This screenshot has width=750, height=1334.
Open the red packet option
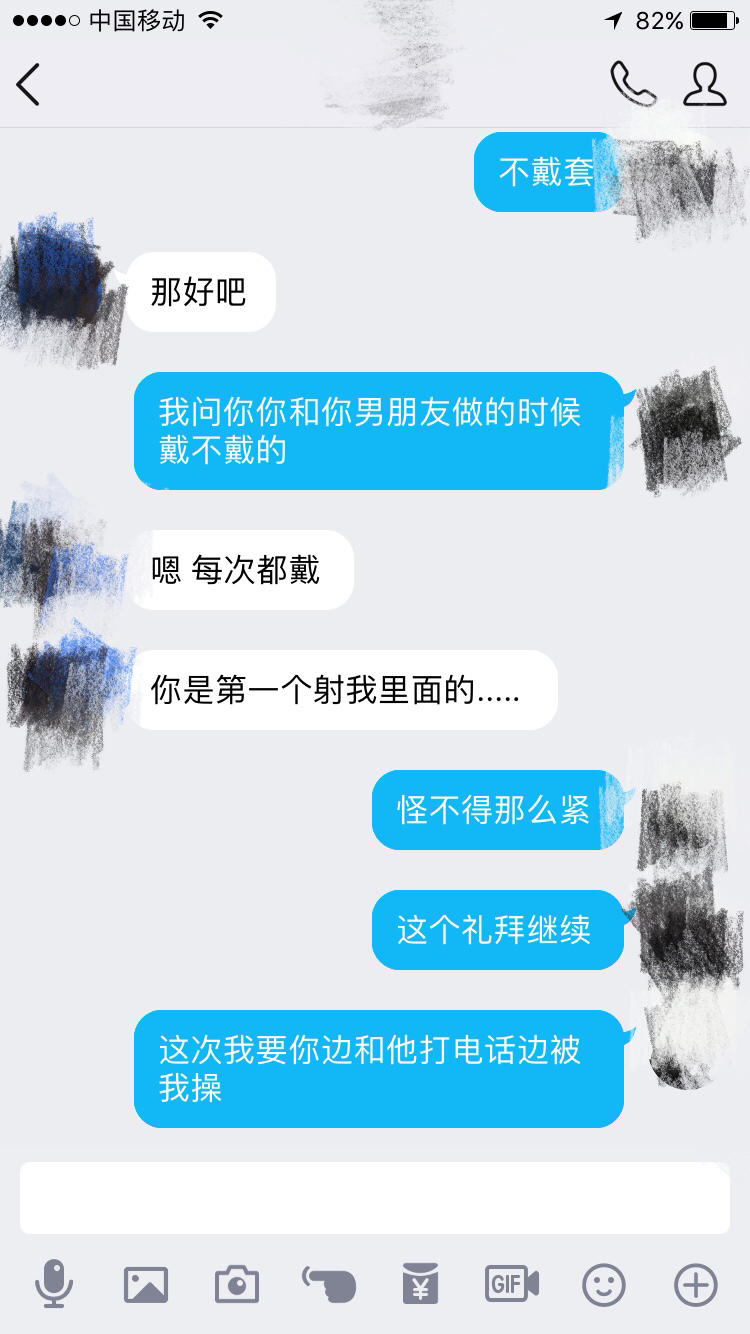[x=421, y=1284]
